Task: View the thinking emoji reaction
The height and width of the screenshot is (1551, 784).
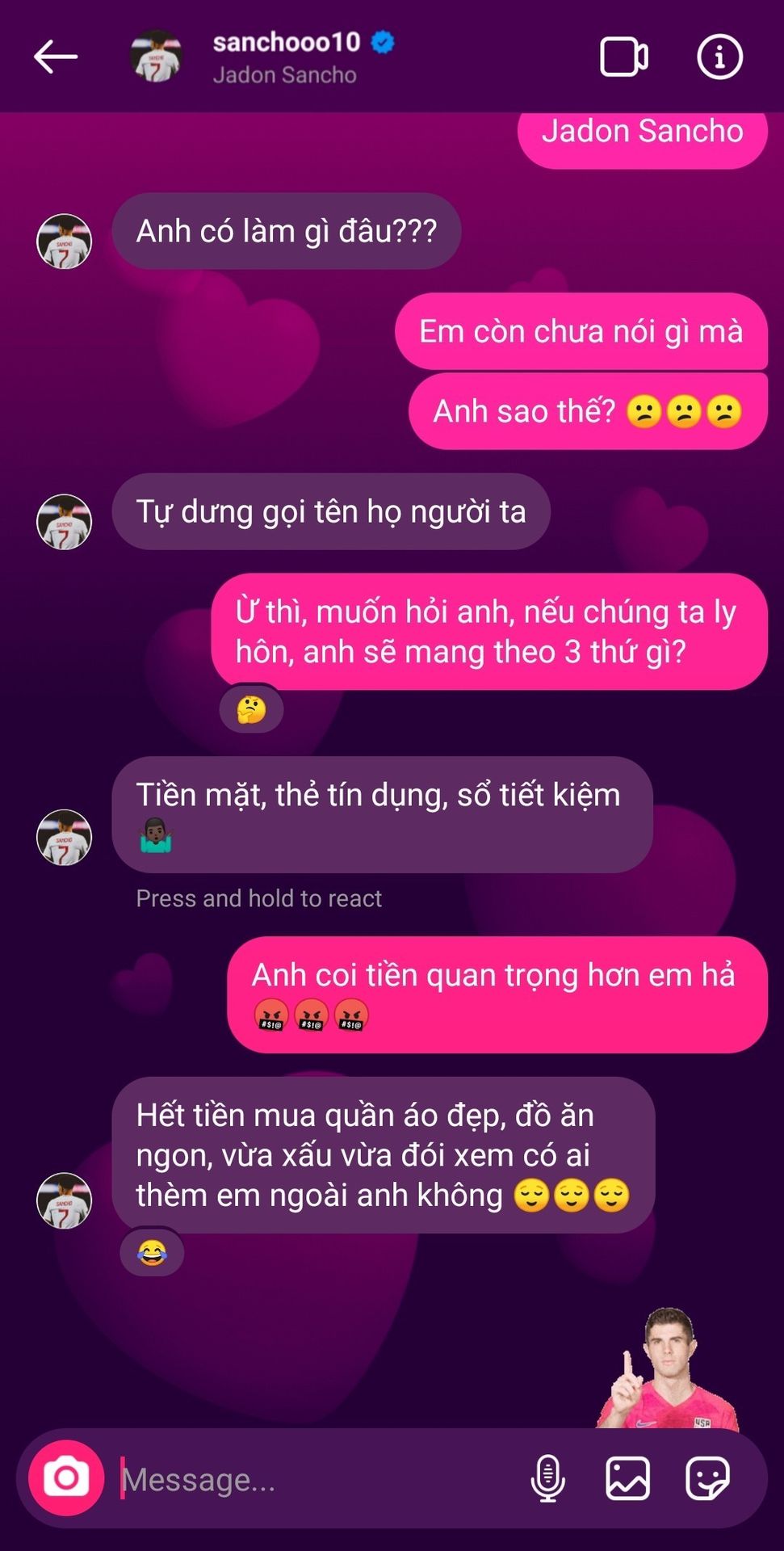Action: point(251,710)
